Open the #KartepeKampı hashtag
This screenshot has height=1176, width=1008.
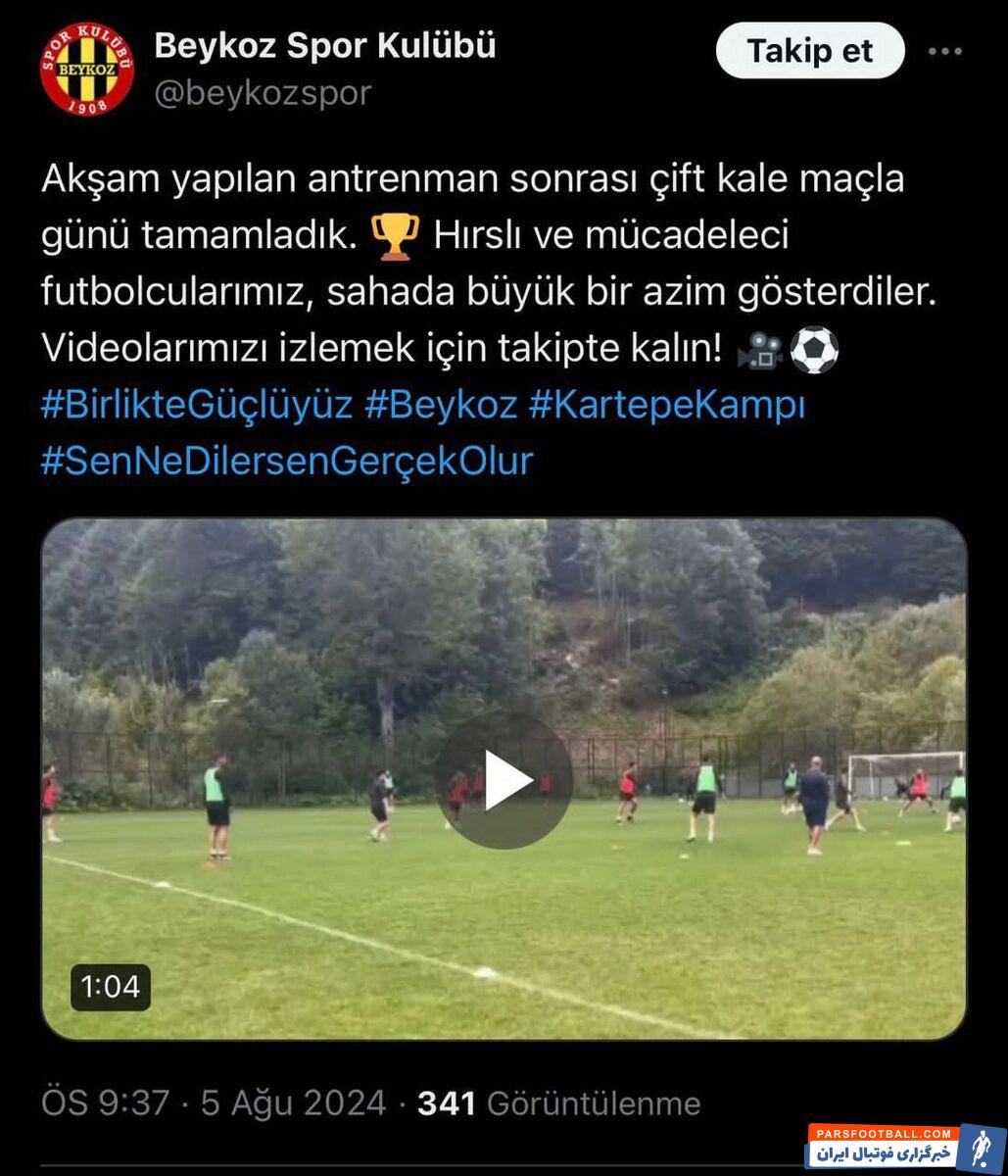[x=667, y=405]
